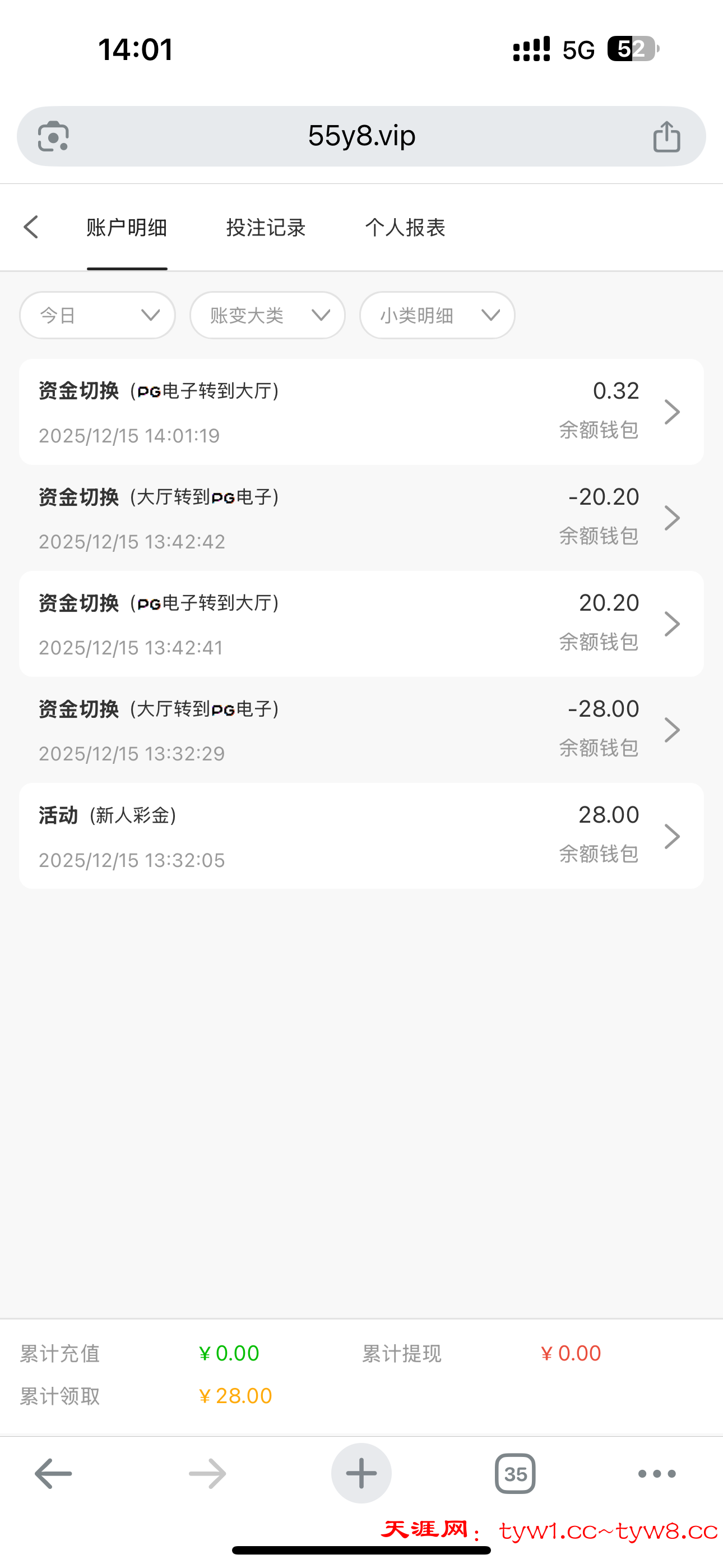This screenshot has height=1568, width=723.
Task: Open the 账变大类 filter dropdown
Action: [267, 315]
